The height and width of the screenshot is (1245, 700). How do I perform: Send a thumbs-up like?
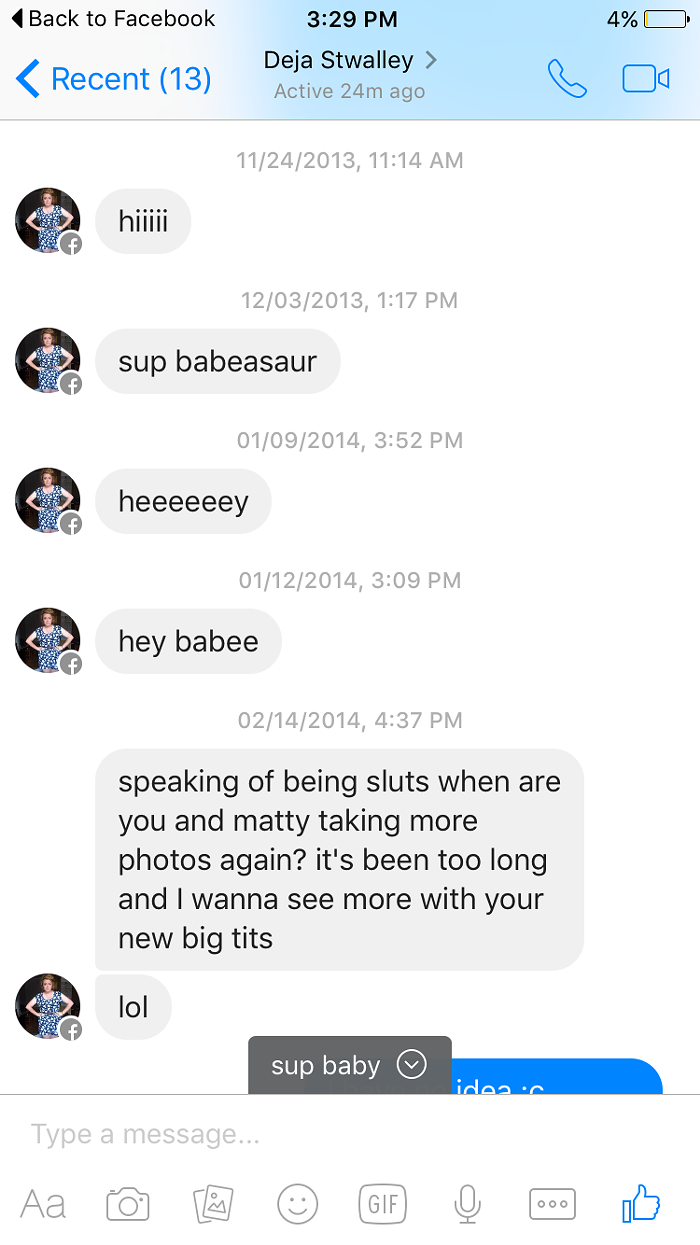pos(641,1203)
